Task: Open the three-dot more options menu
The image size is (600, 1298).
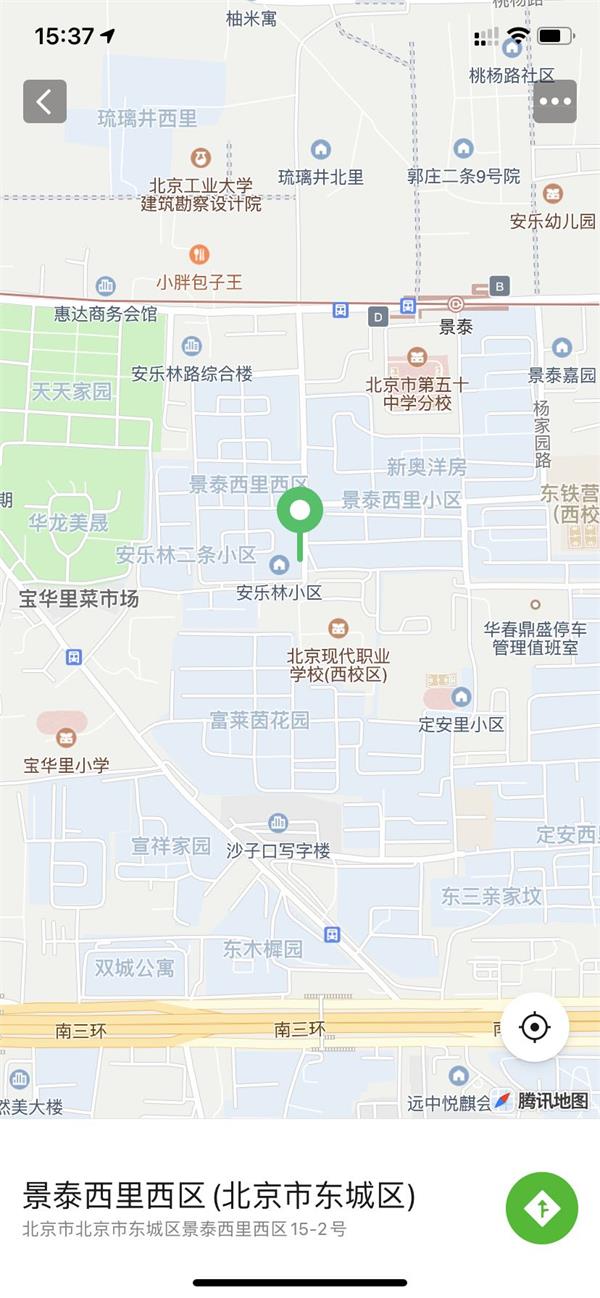Action: point(554,101)
